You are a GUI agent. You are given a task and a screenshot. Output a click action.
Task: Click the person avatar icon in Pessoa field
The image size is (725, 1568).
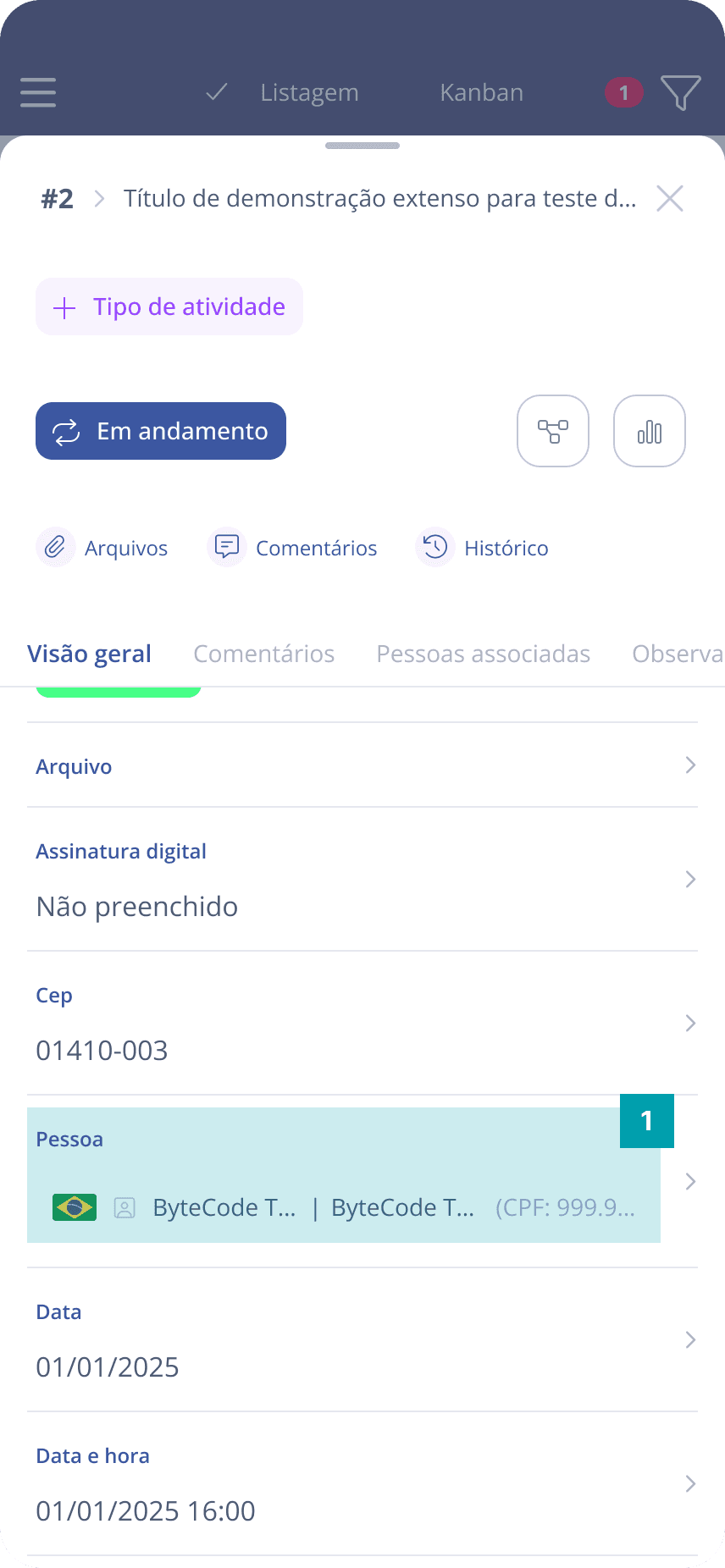pos(124,1206)
